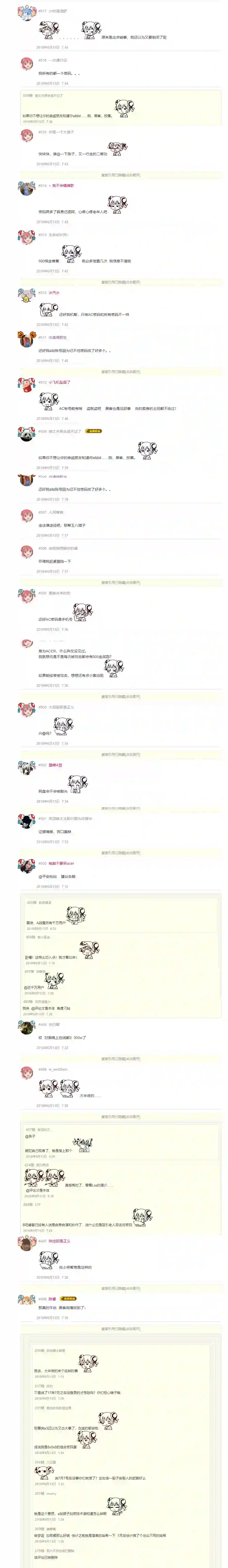Expand the hidden quote above comment #505
This screenshot has width=228, height=1568.
click(121, 583)
